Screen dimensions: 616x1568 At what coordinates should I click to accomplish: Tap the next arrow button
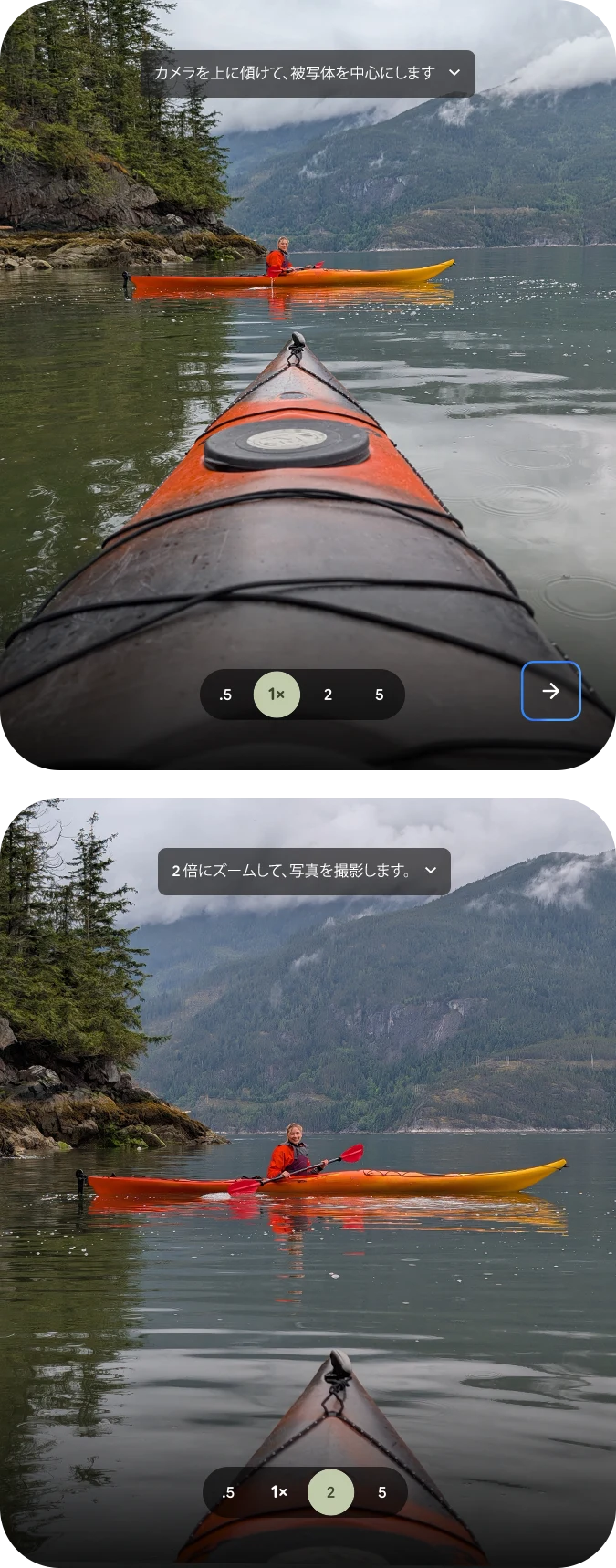[x=550, y=691]
